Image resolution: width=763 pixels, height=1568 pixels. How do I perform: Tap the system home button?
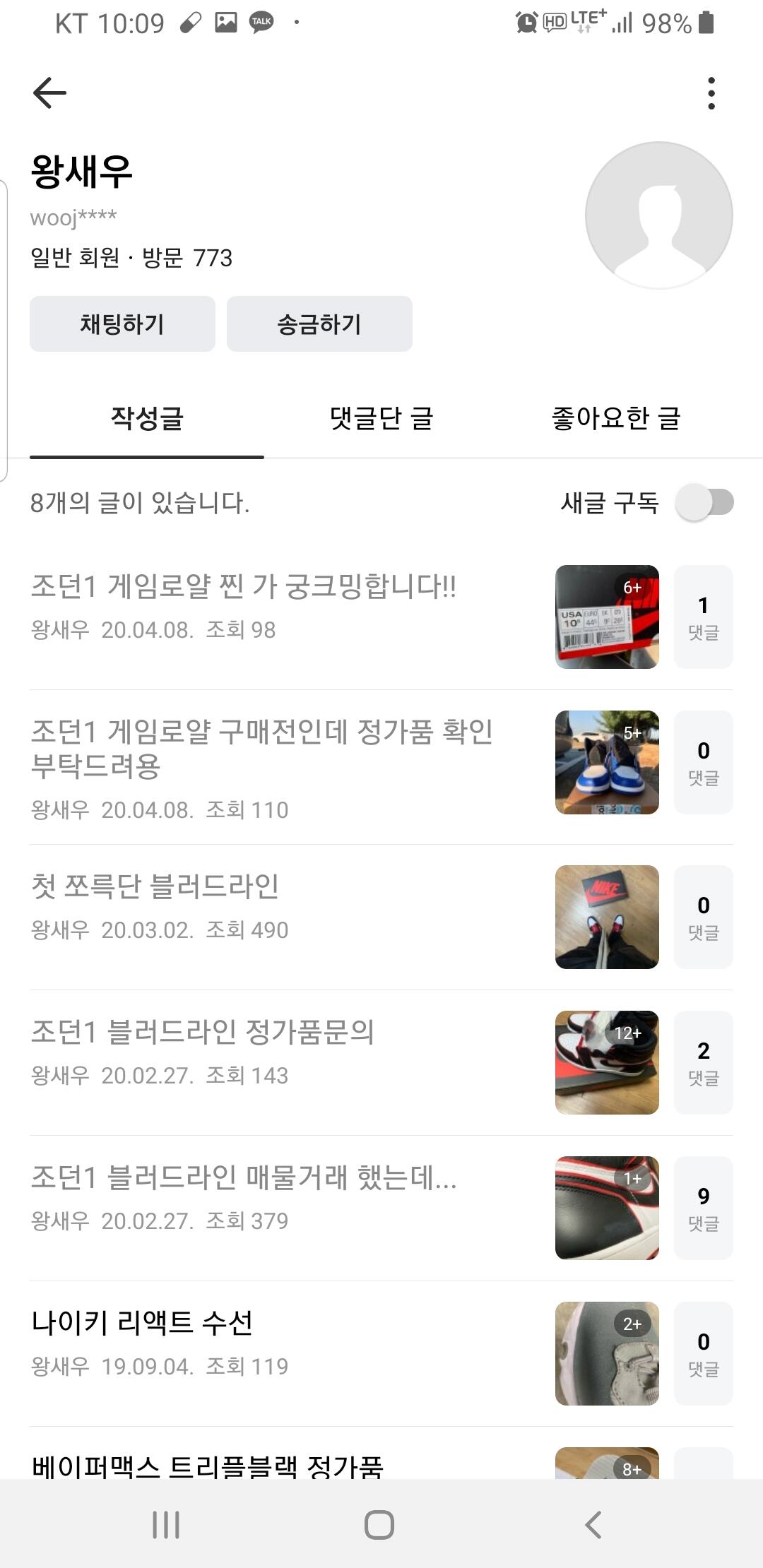[379, 1524]
